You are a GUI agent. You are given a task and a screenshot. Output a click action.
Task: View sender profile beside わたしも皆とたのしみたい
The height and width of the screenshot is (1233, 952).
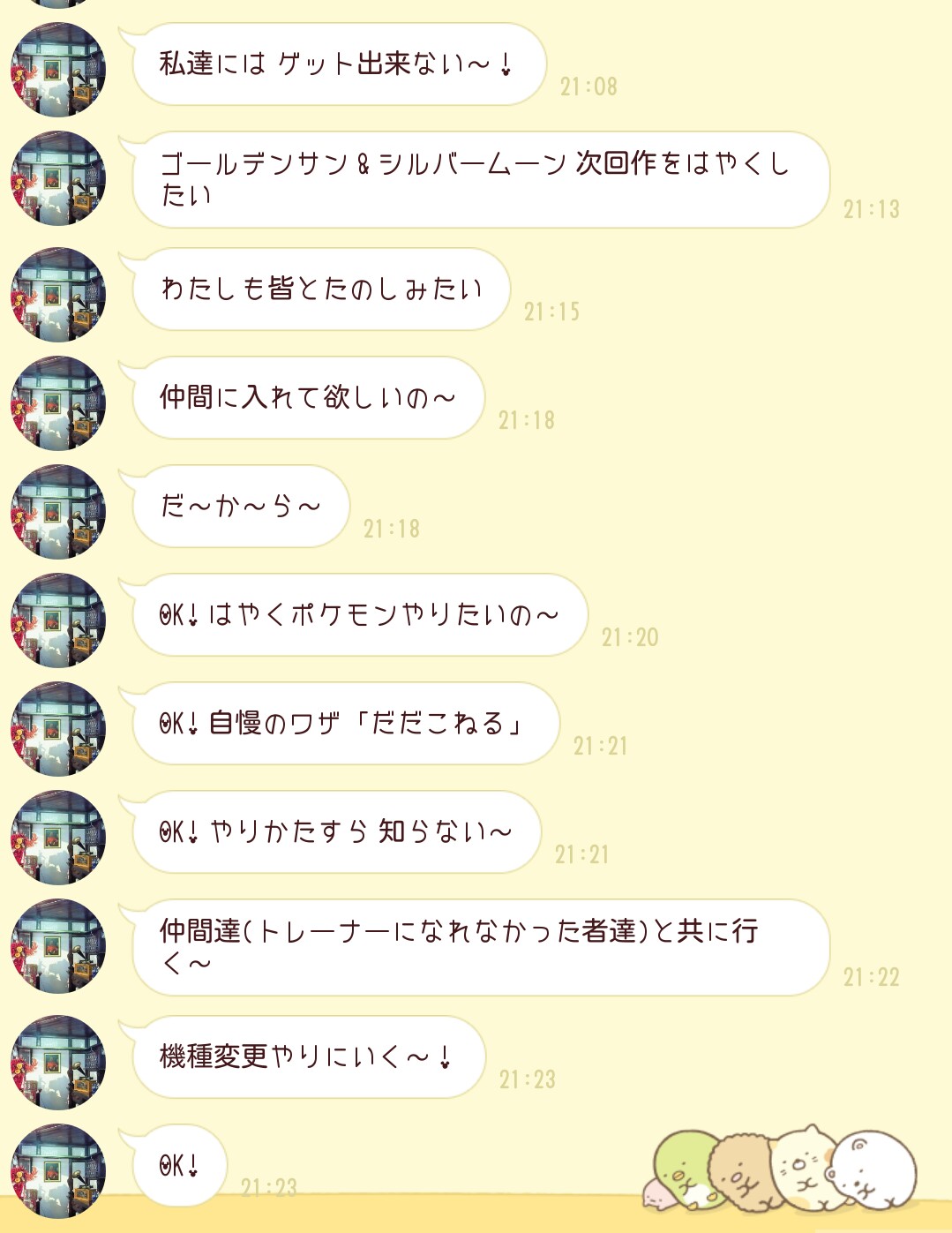click(58, 295)
